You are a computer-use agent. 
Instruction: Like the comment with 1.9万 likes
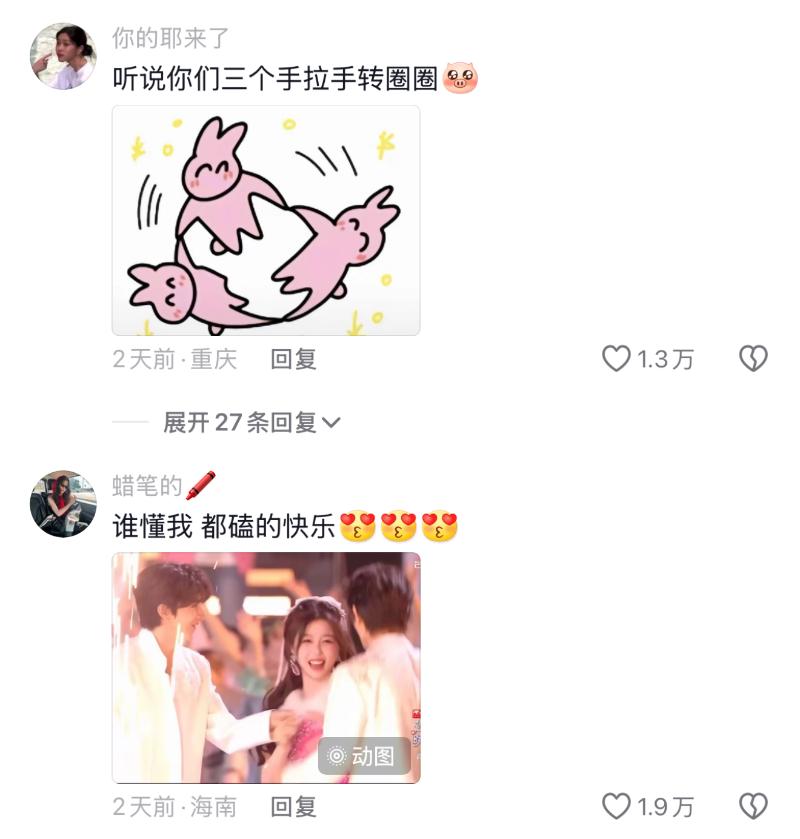pos(616,806)
